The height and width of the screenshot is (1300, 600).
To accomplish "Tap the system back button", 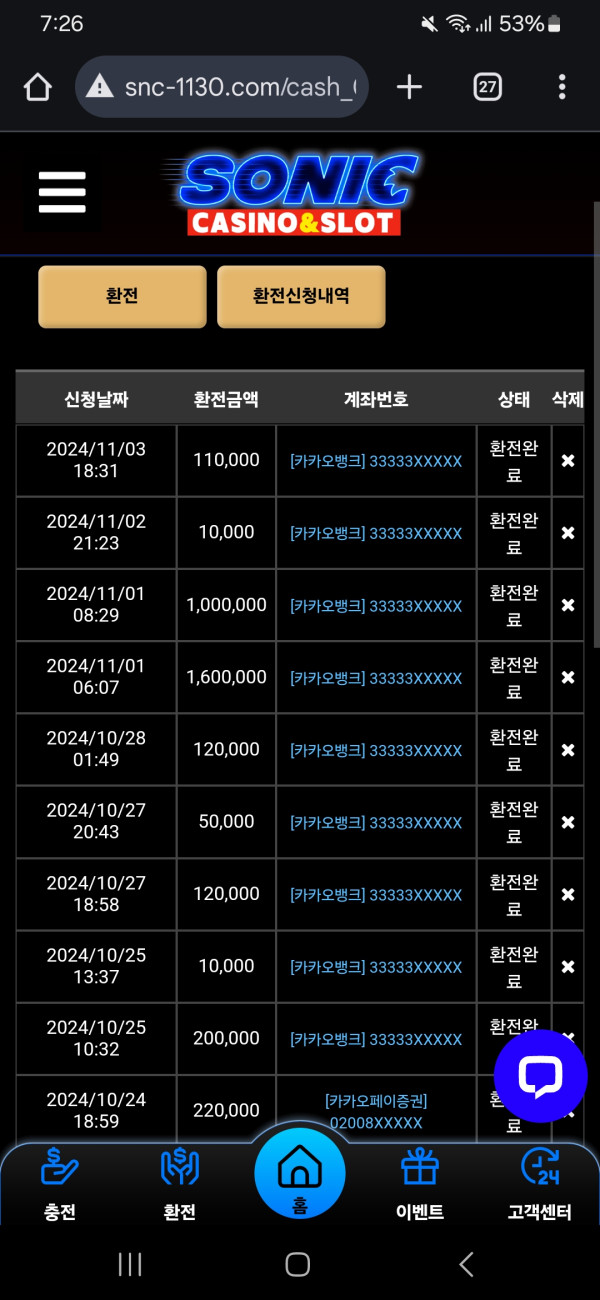I will click(x=466, y=1265).
